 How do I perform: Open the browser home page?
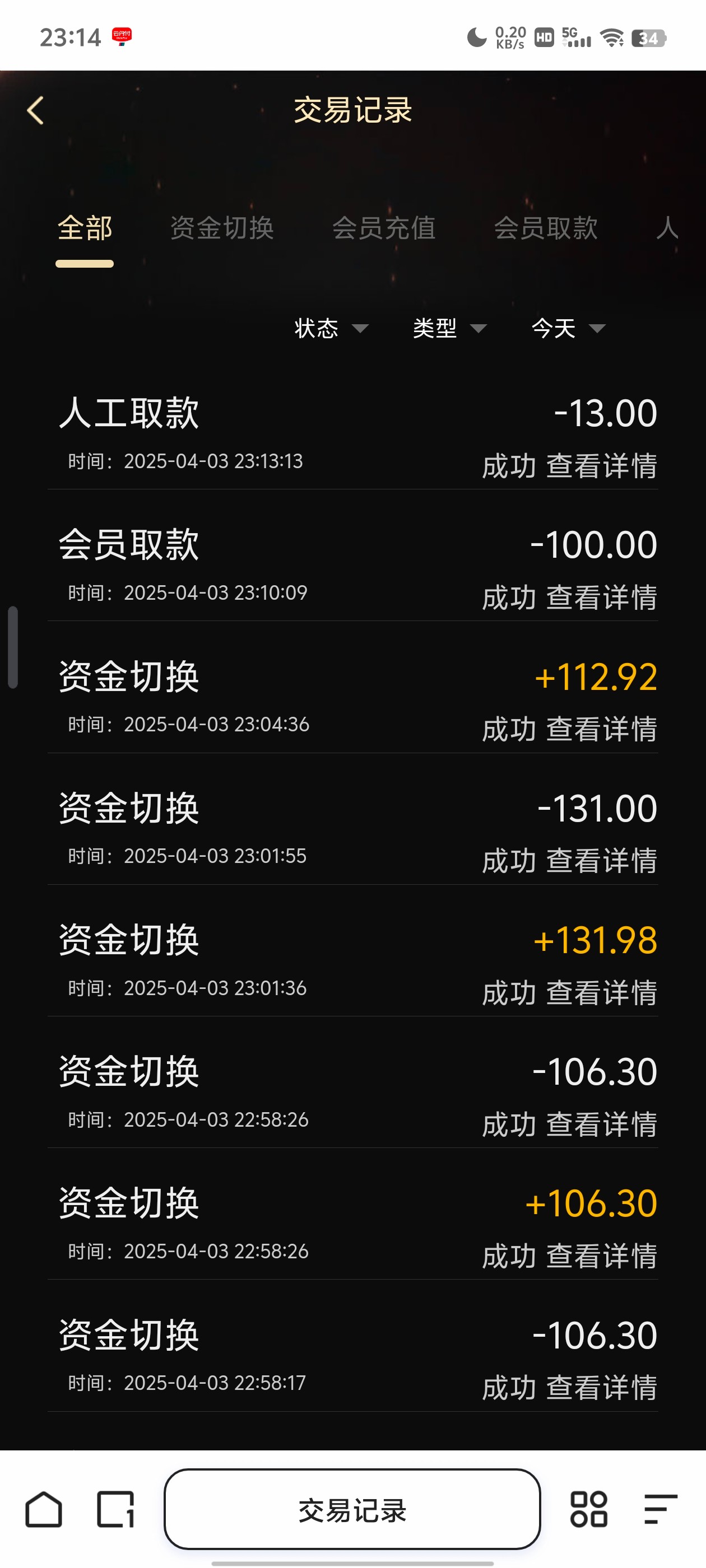(43, 1510)
